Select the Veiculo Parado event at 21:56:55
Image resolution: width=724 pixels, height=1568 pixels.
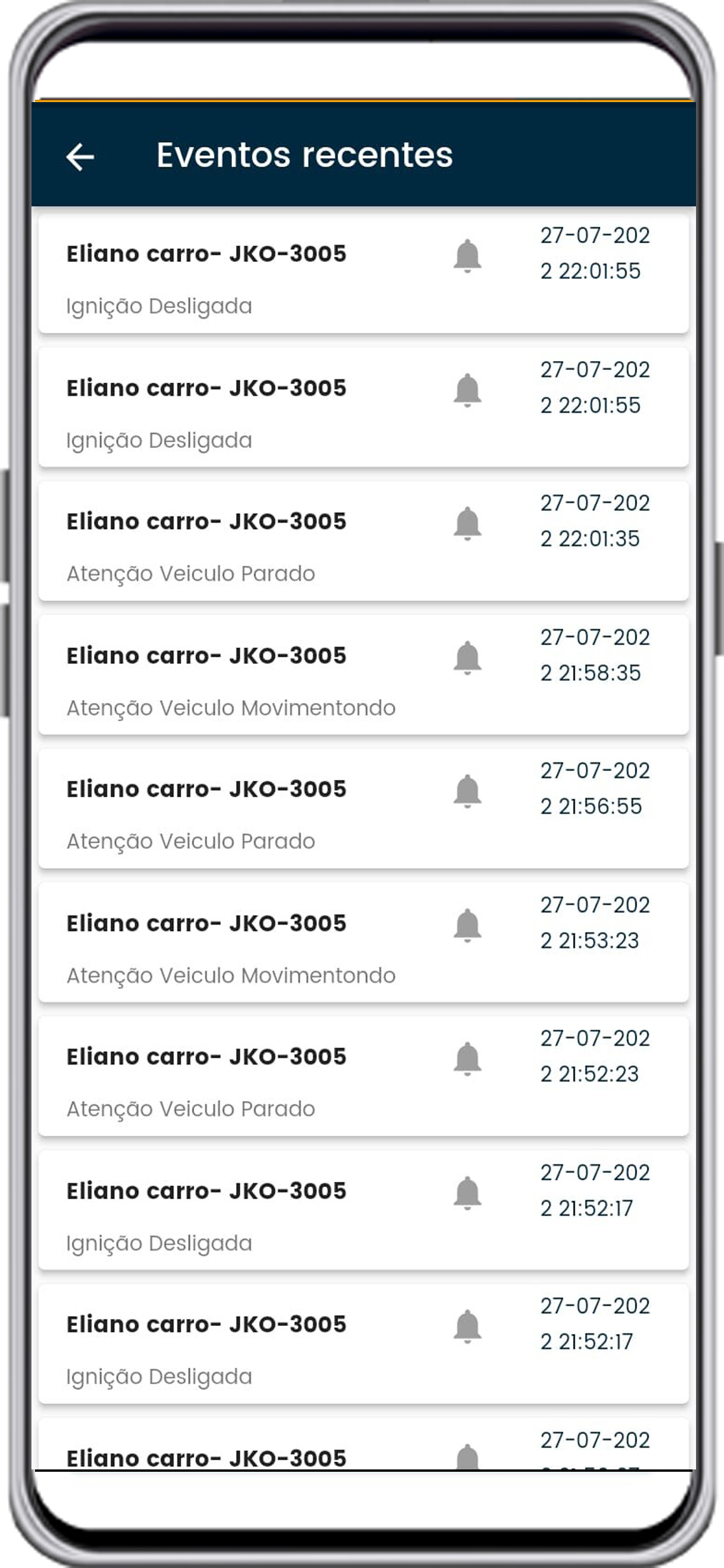[x=363, y=808]
